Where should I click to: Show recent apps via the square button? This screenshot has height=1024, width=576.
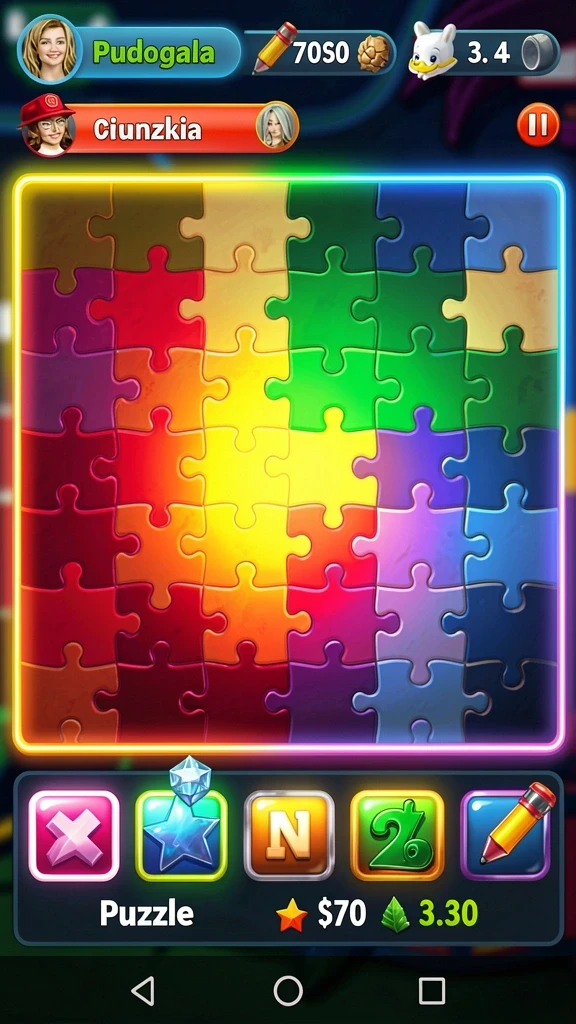coord(432,991)
